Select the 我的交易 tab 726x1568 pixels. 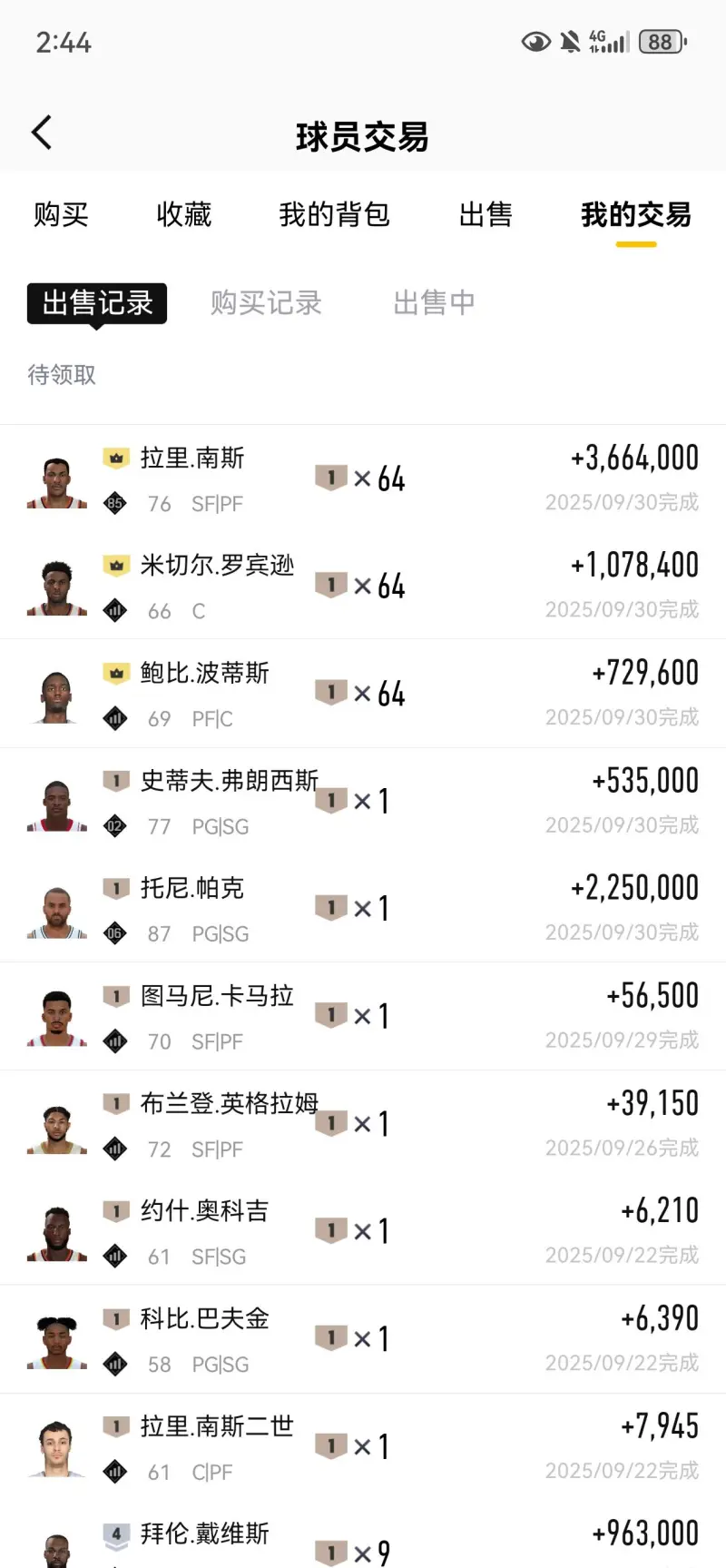tap(635, 215)
